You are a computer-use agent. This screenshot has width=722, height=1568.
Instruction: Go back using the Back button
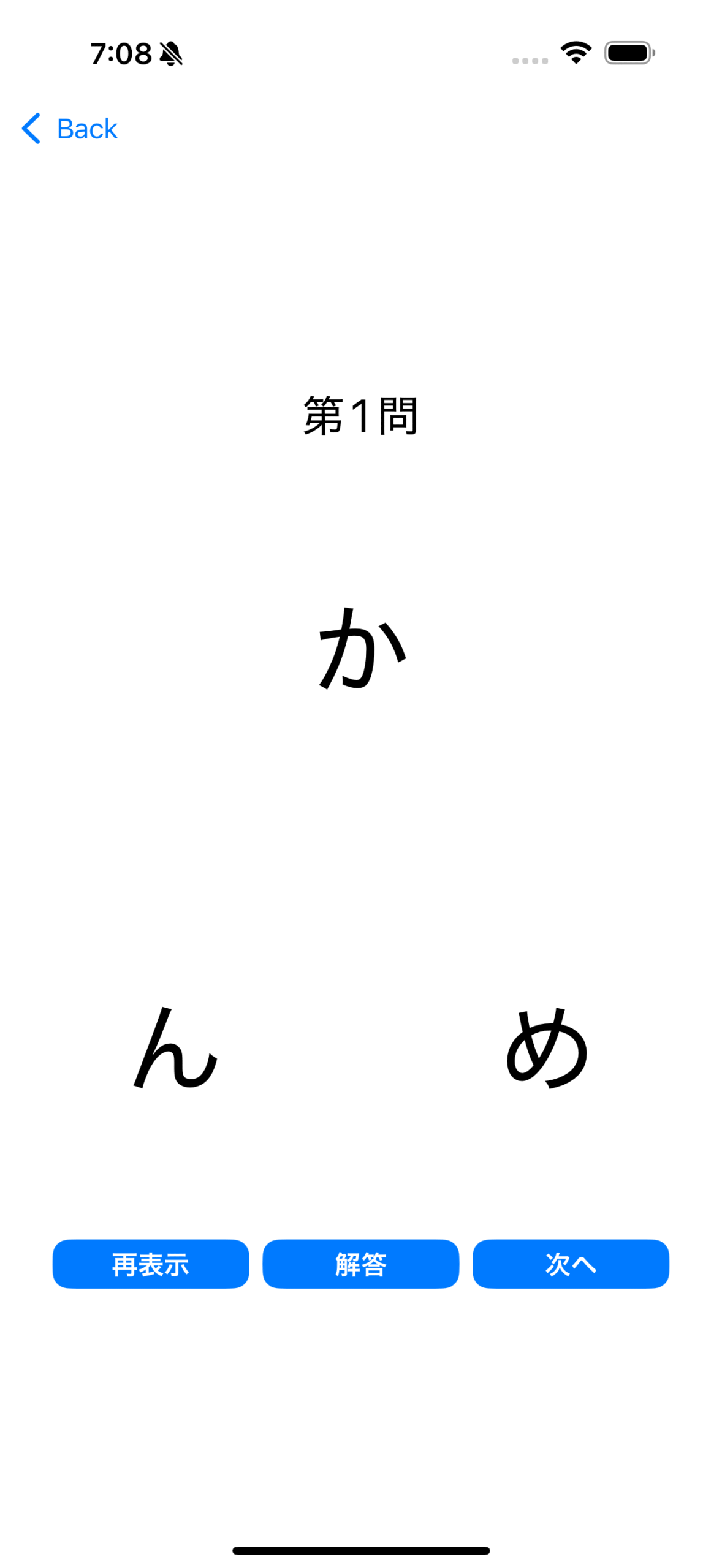[x=69, y=129]
